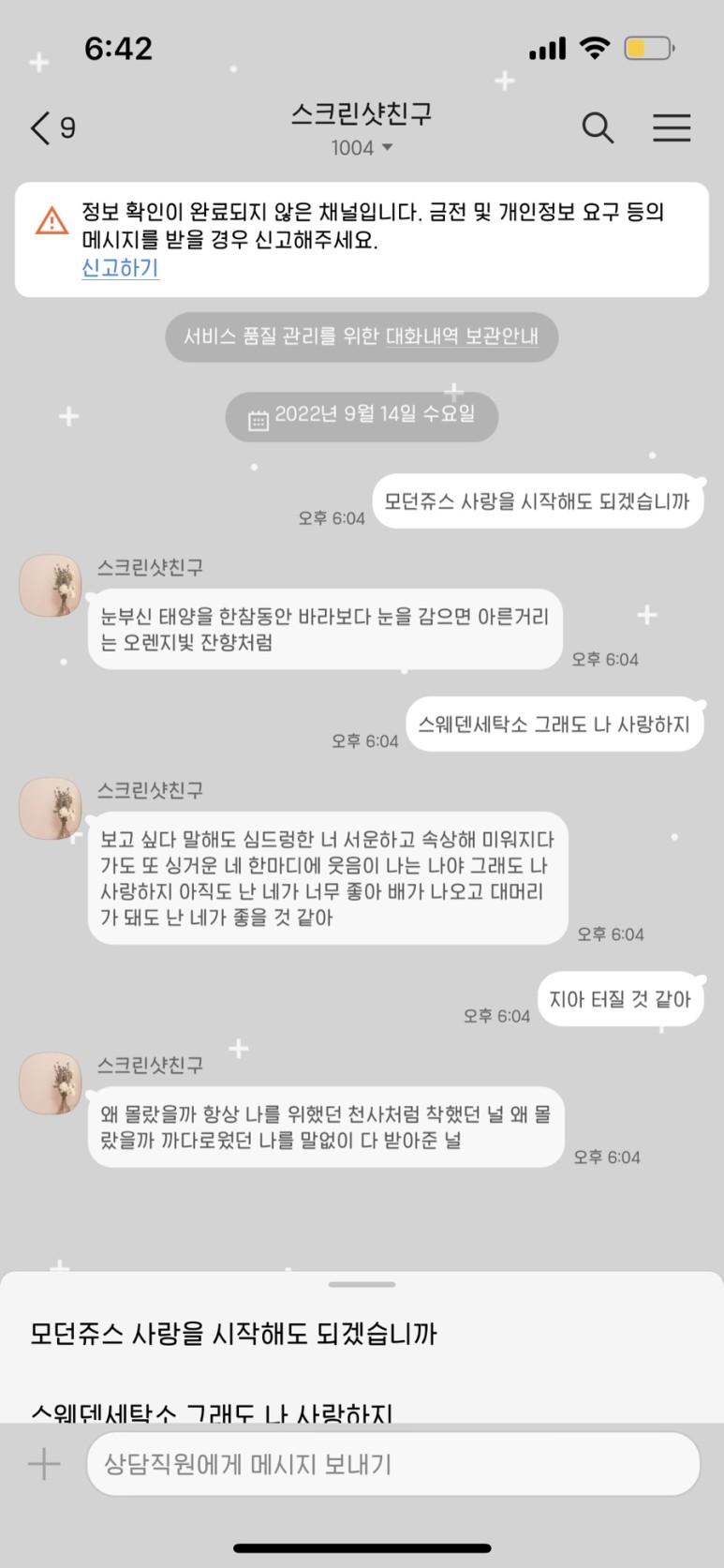Select the quick reply 모던쥬스 사랑을 시작해도 되겠습니까
The height and width of the screenshot is (1568, 724).
coord(233,1334)
